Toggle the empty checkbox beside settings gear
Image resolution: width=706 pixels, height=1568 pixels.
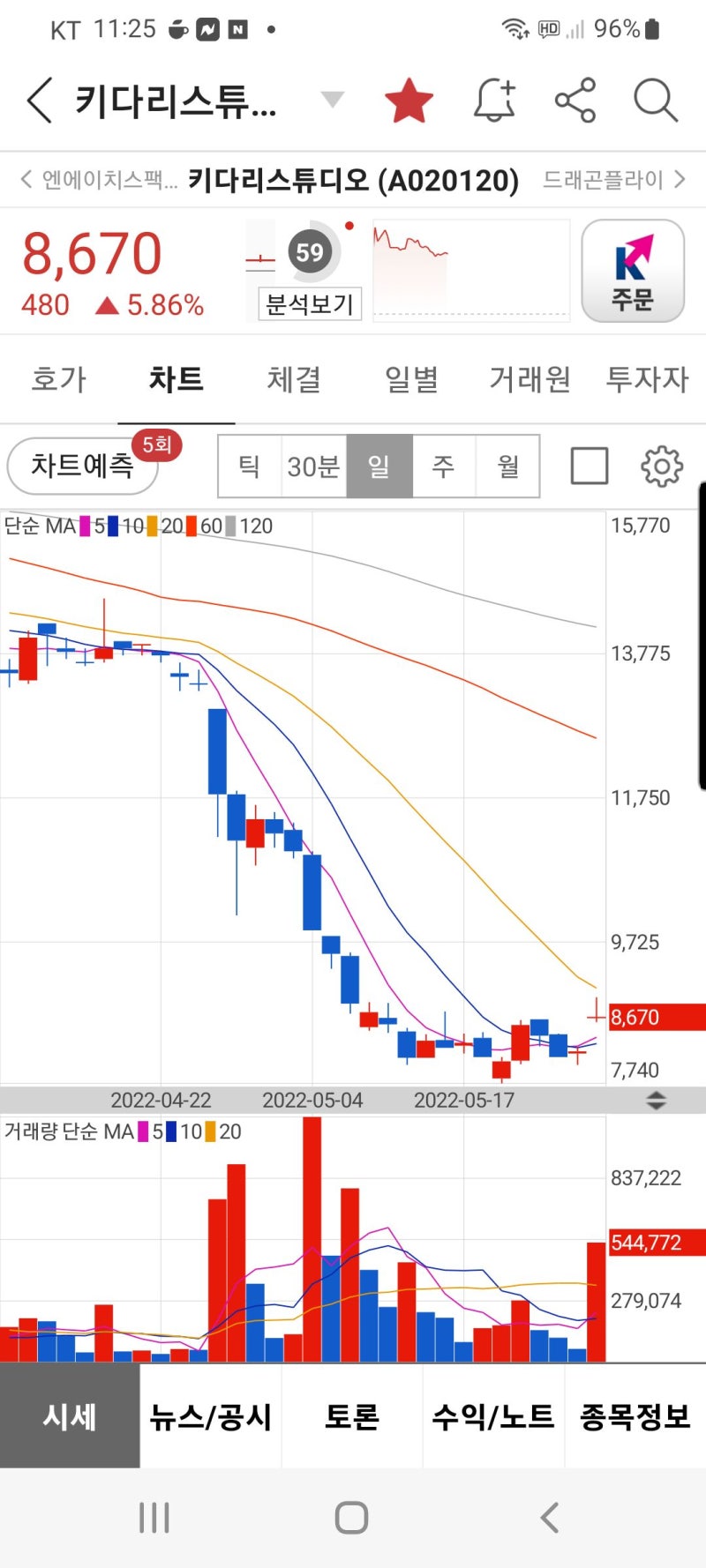pyautogui.click(x=590, y=466)
